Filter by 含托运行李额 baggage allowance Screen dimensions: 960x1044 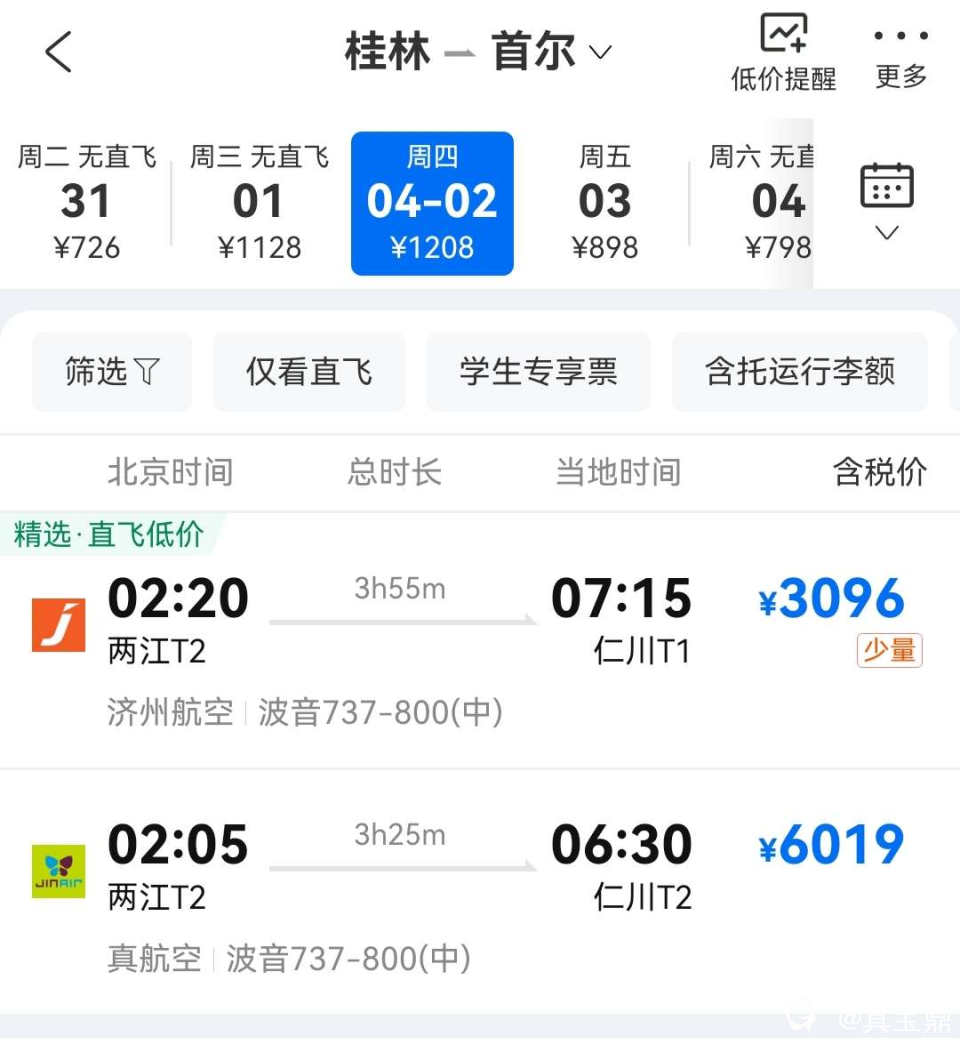click(799, 372)
